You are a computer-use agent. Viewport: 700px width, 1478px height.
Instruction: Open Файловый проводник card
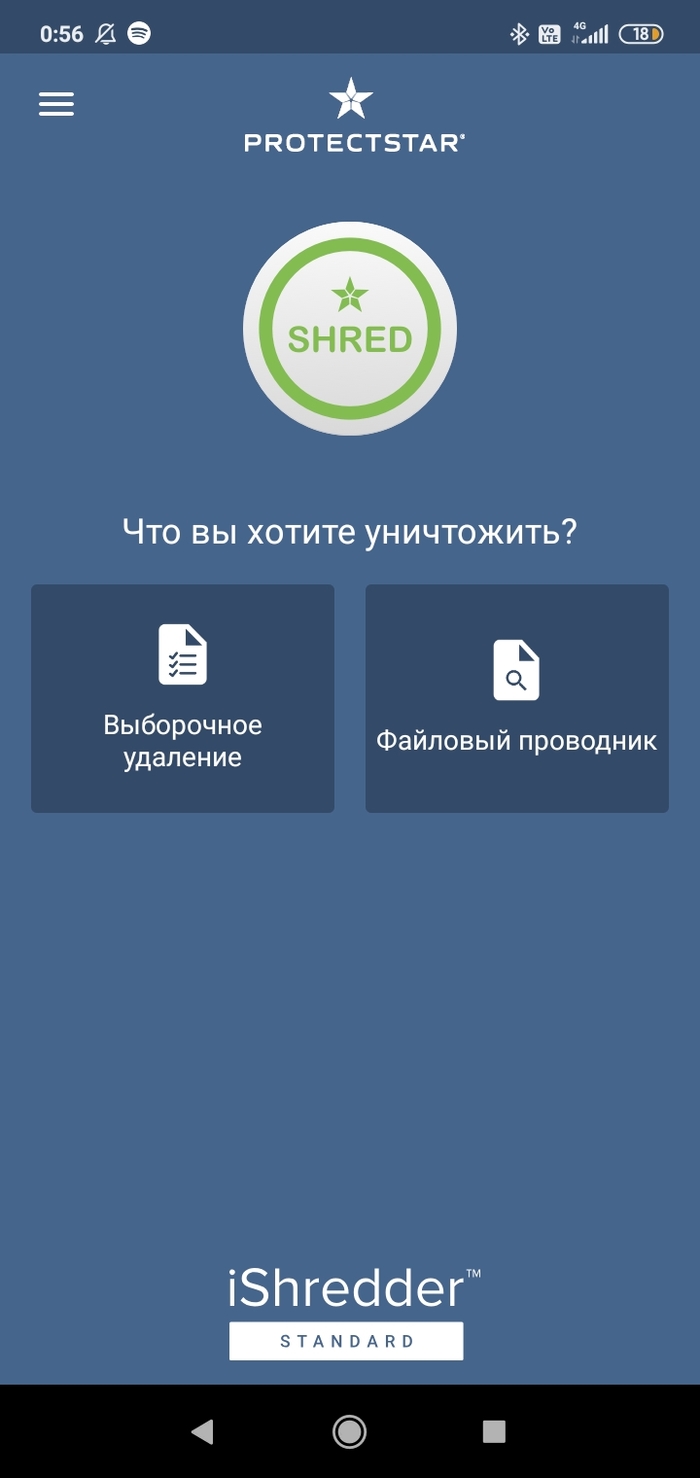point(516,698)
